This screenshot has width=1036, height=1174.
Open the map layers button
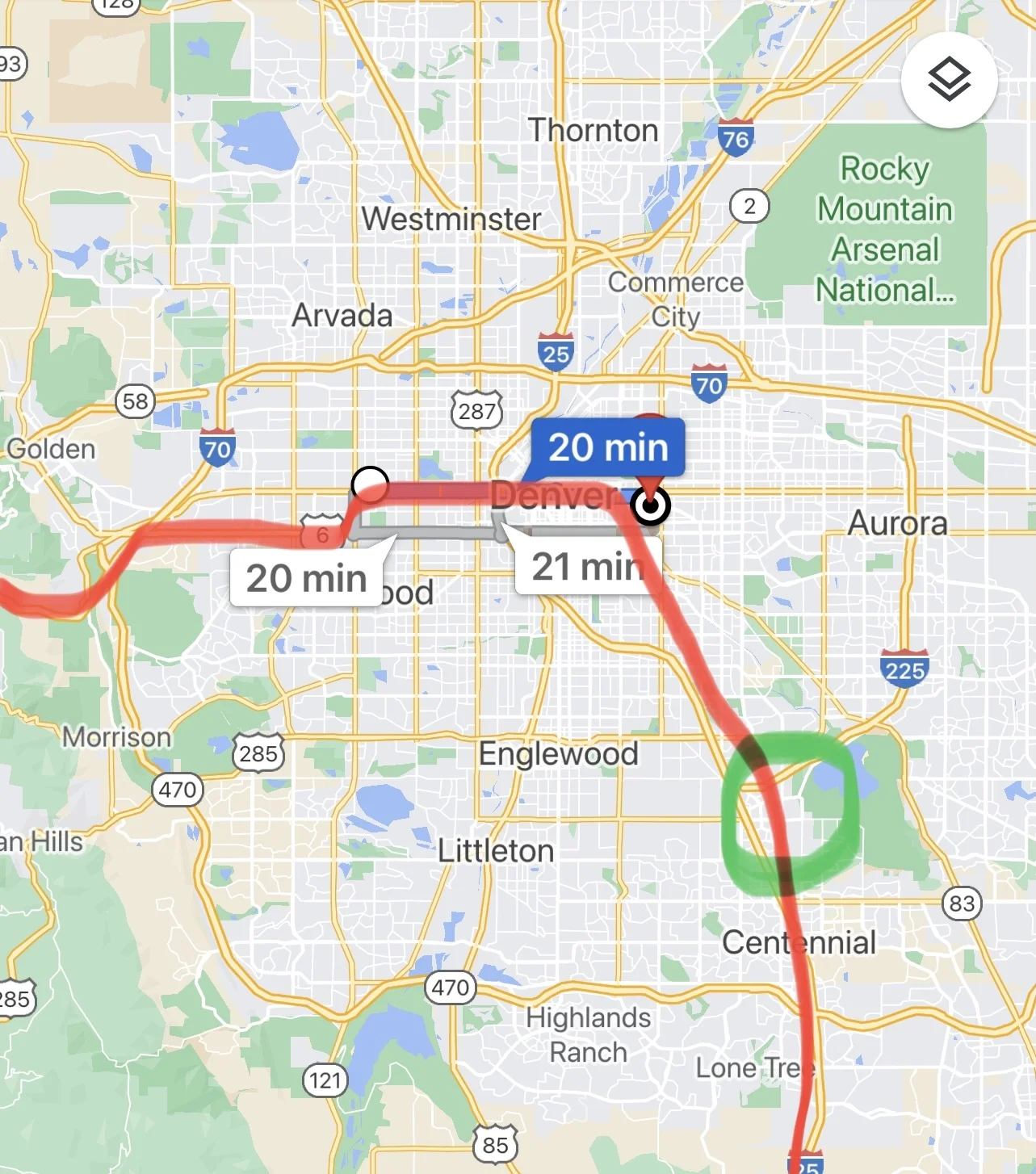point(949,80)
